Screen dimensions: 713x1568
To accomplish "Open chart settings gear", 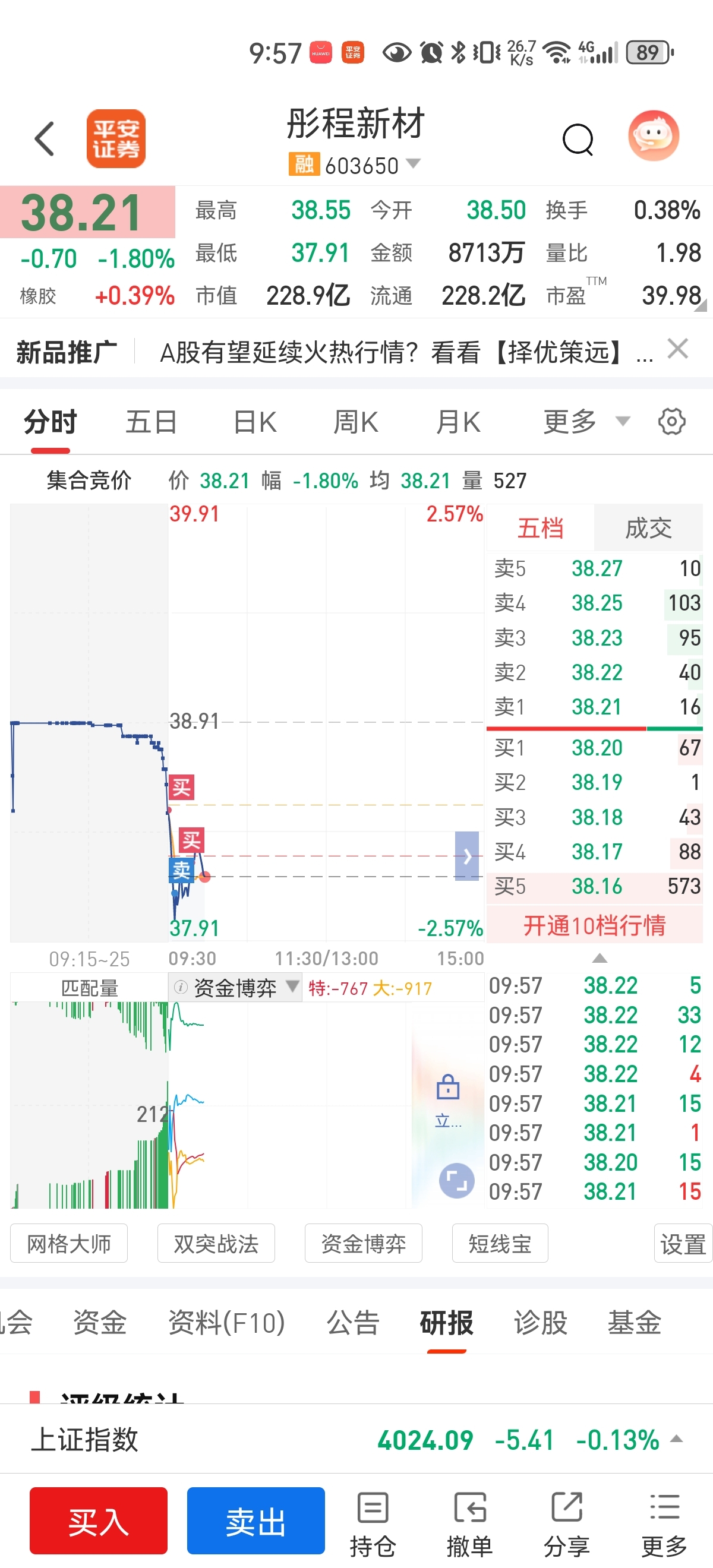I will (671, 422).
